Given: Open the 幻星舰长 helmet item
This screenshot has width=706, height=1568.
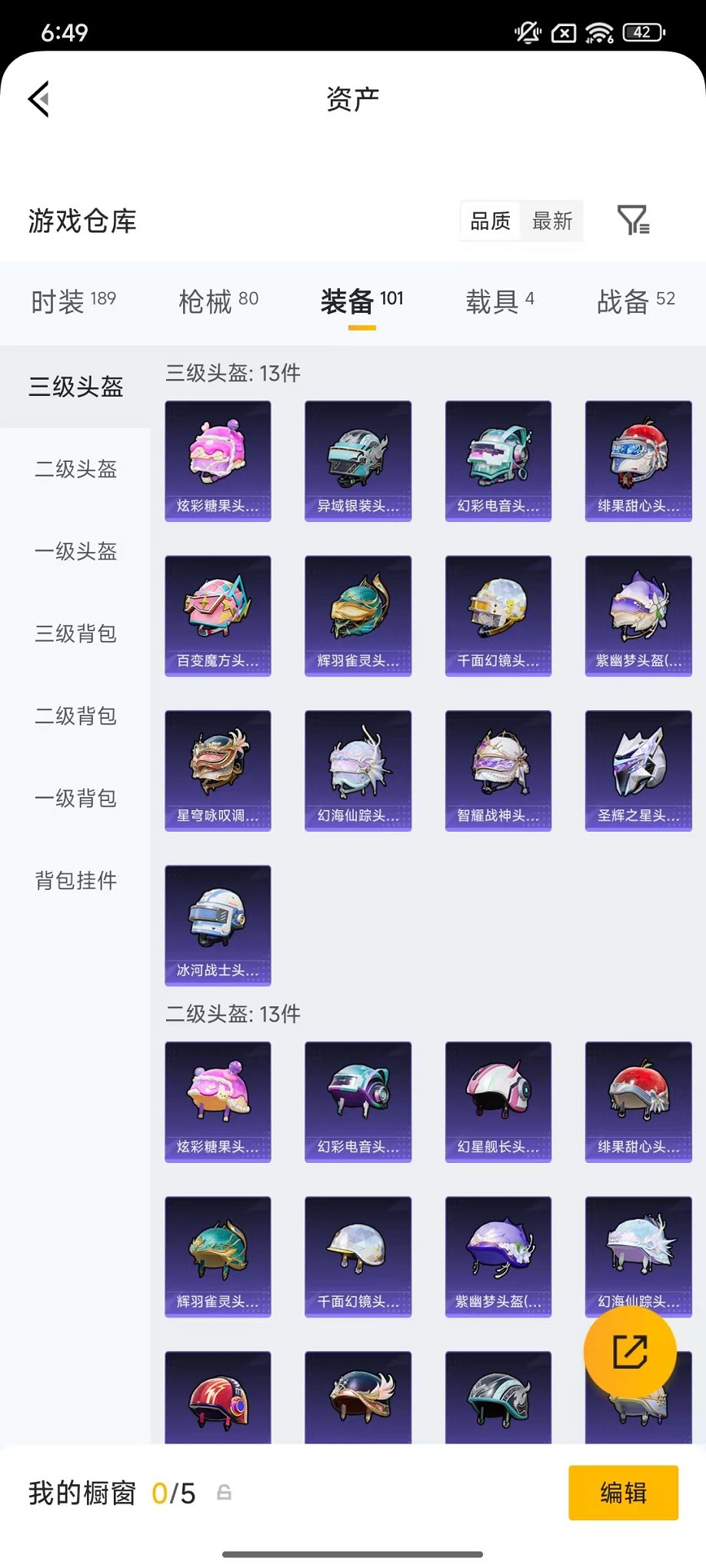Looking at the screenshot, I should click(x=498, y=1101).
